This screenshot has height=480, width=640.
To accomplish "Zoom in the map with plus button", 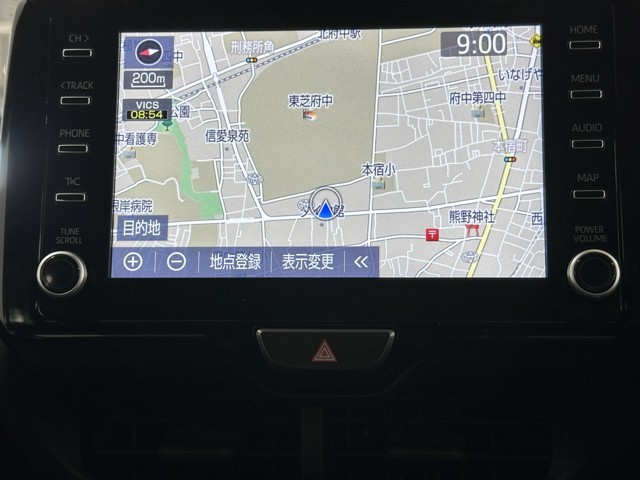I will [133, 262].
